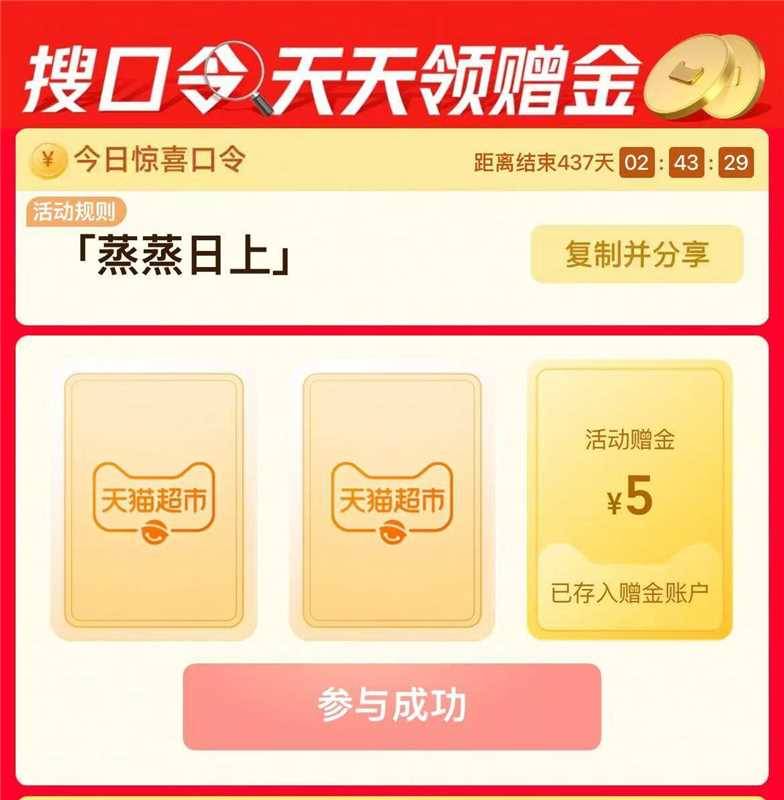The image size is (784, 800).
Task: Tap the 参与成功 button
Action: (392, 707)
